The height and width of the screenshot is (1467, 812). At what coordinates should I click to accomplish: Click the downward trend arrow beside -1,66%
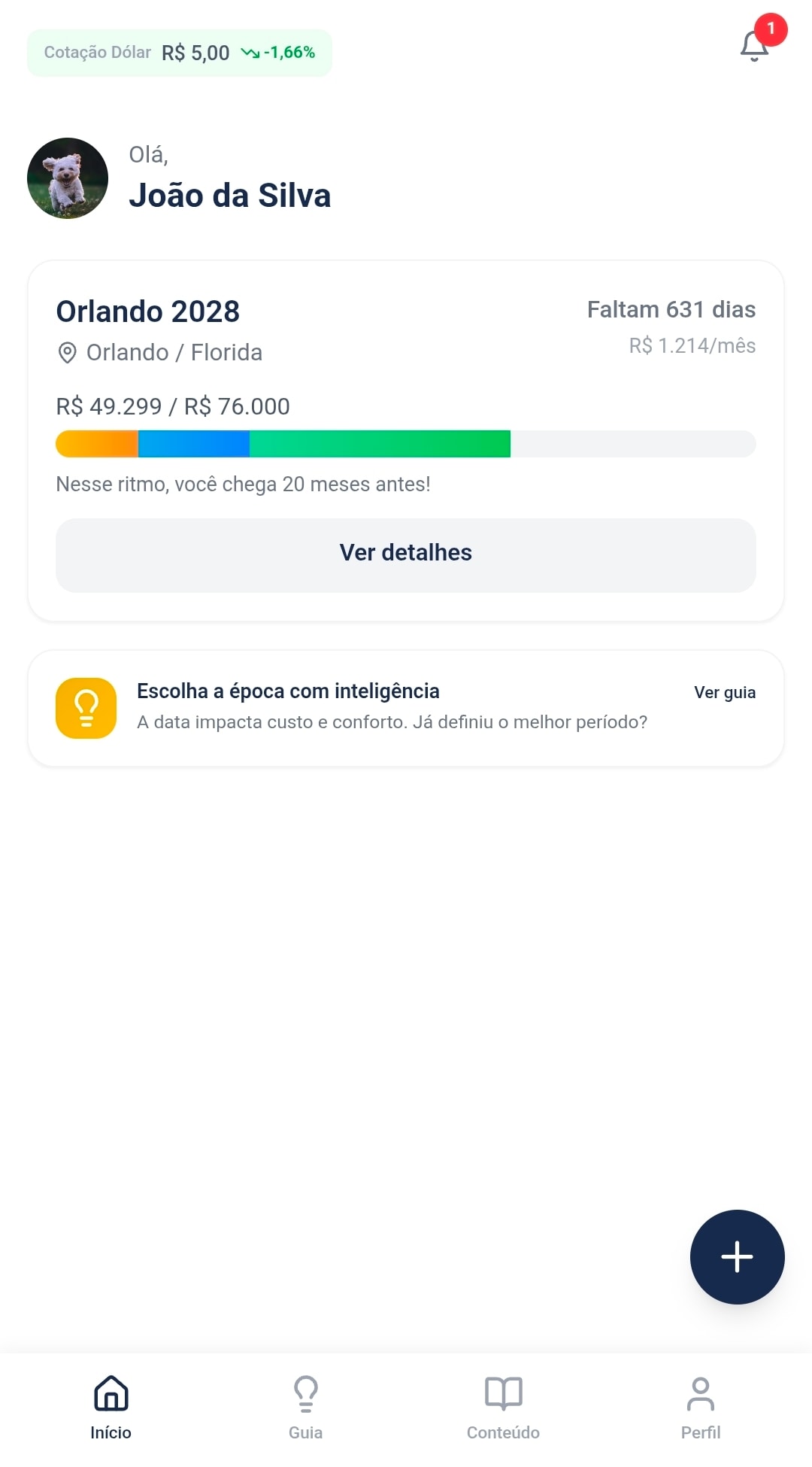coord(251,52)
